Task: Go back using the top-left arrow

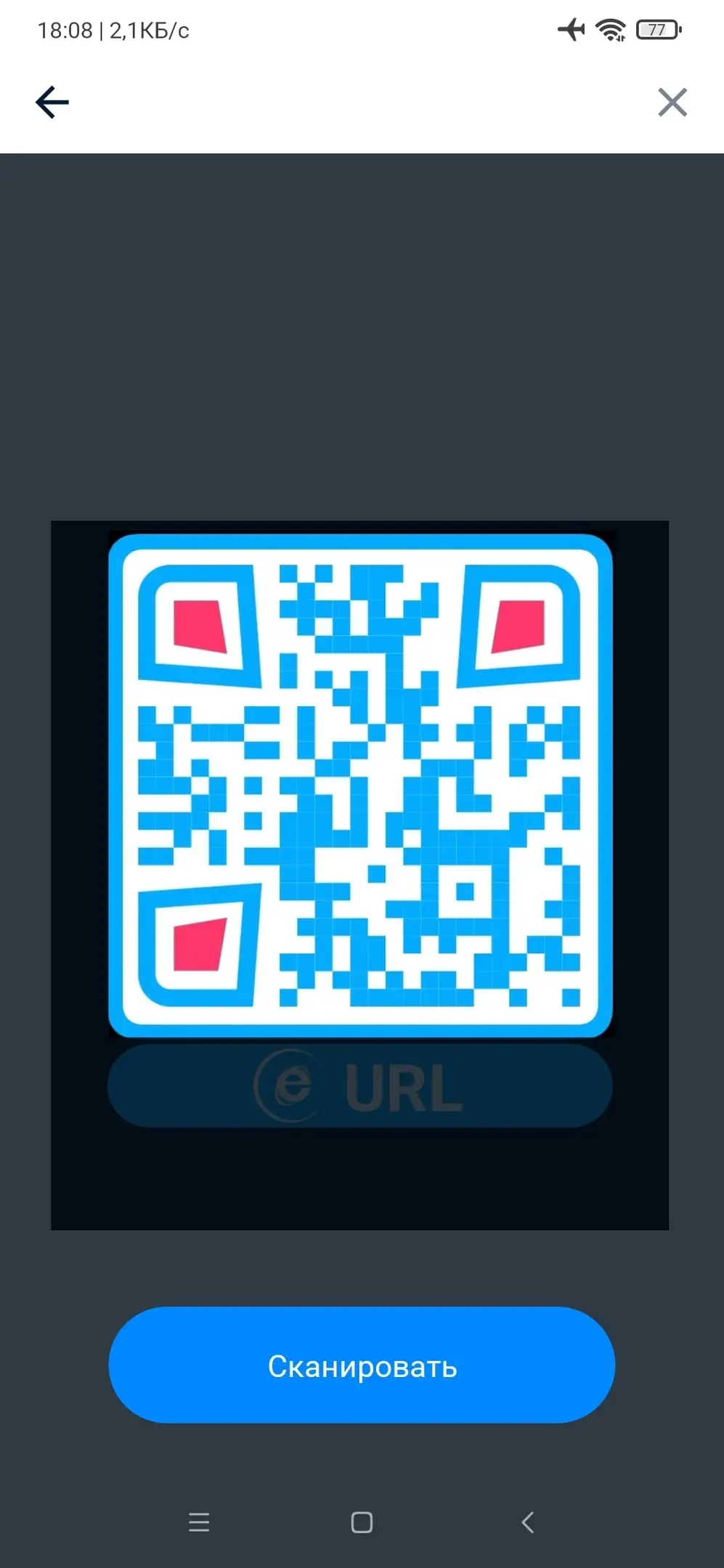Action: coord(52,102)
